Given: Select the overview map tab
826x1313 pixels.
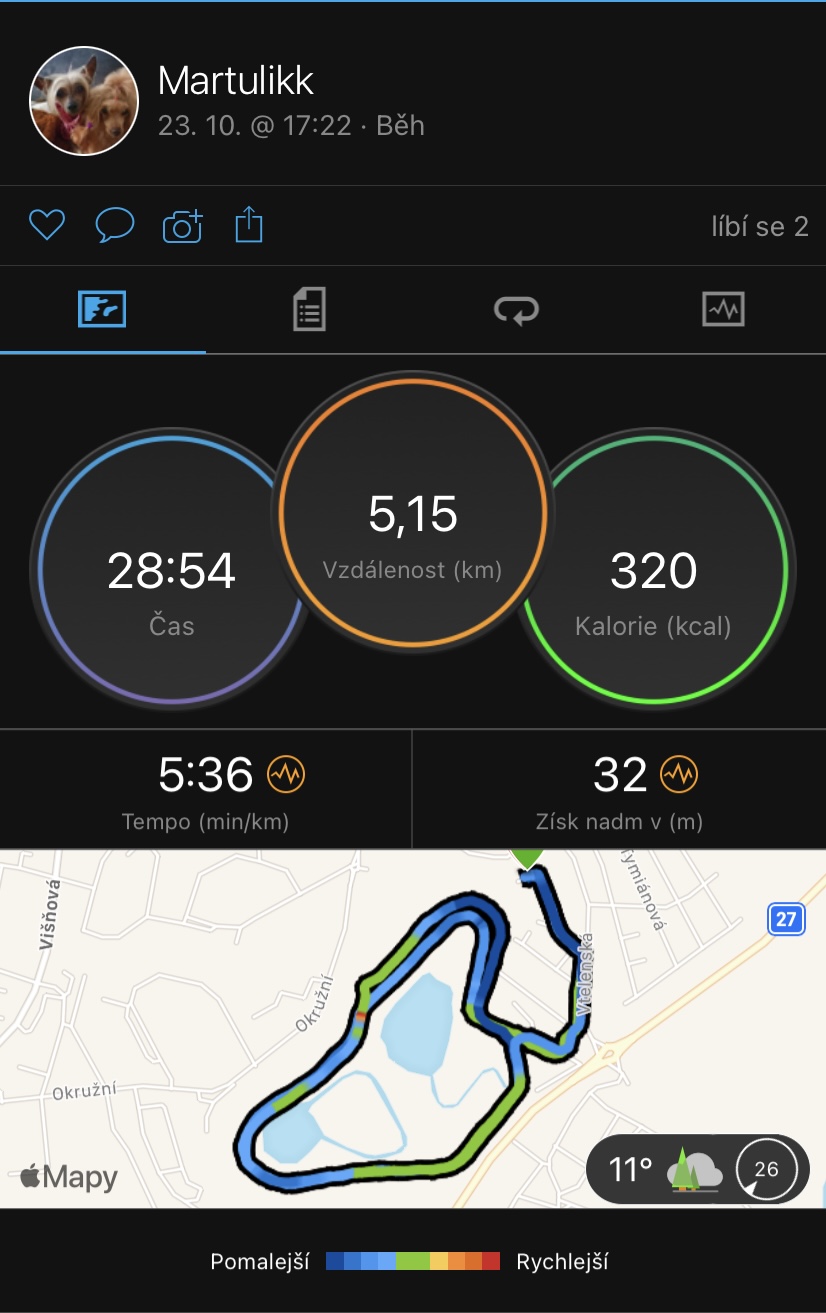Looking at the screenshot, I should point(102,309).
